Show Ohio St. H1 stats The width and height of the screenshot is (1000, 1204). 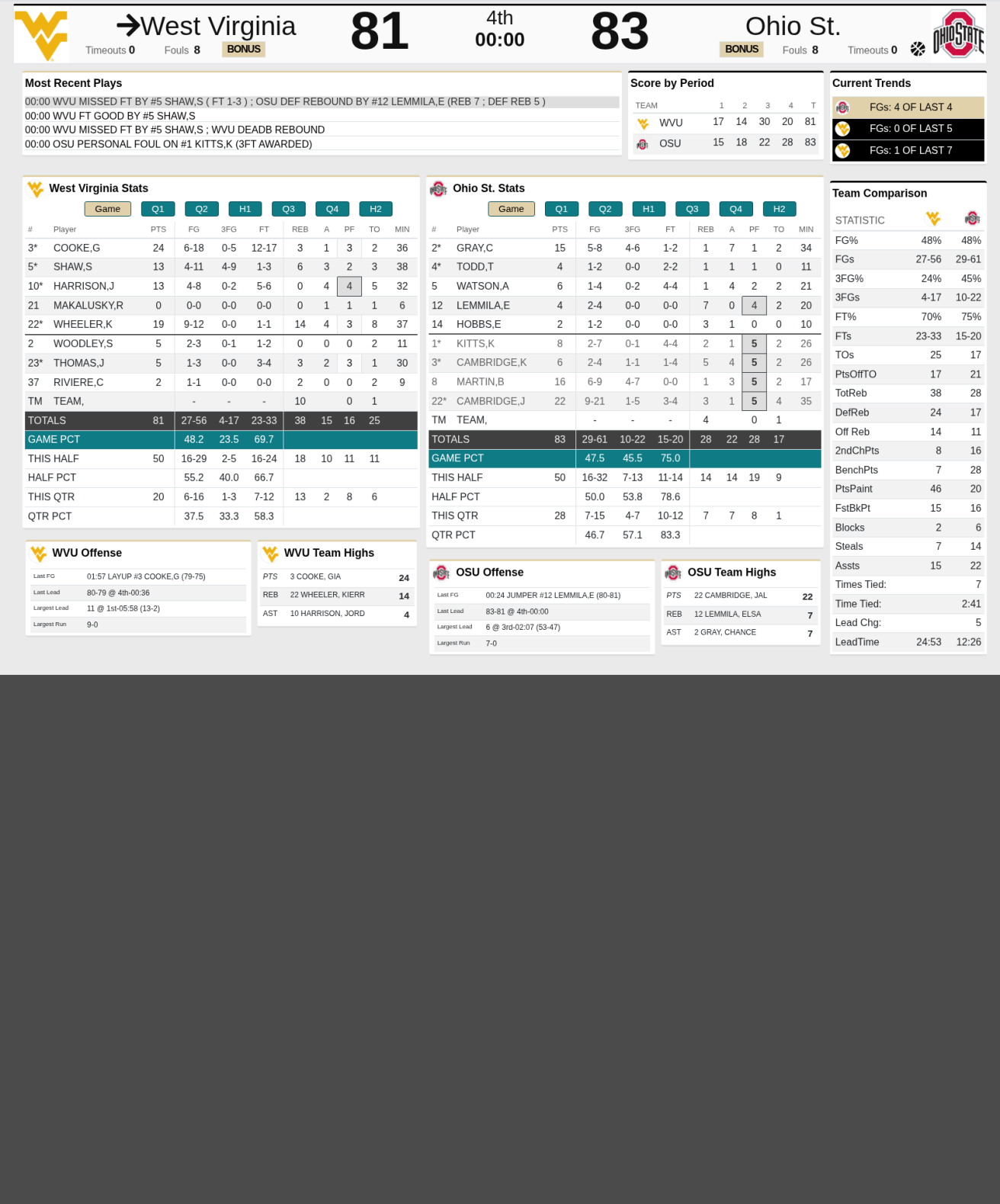coord(649,209)
